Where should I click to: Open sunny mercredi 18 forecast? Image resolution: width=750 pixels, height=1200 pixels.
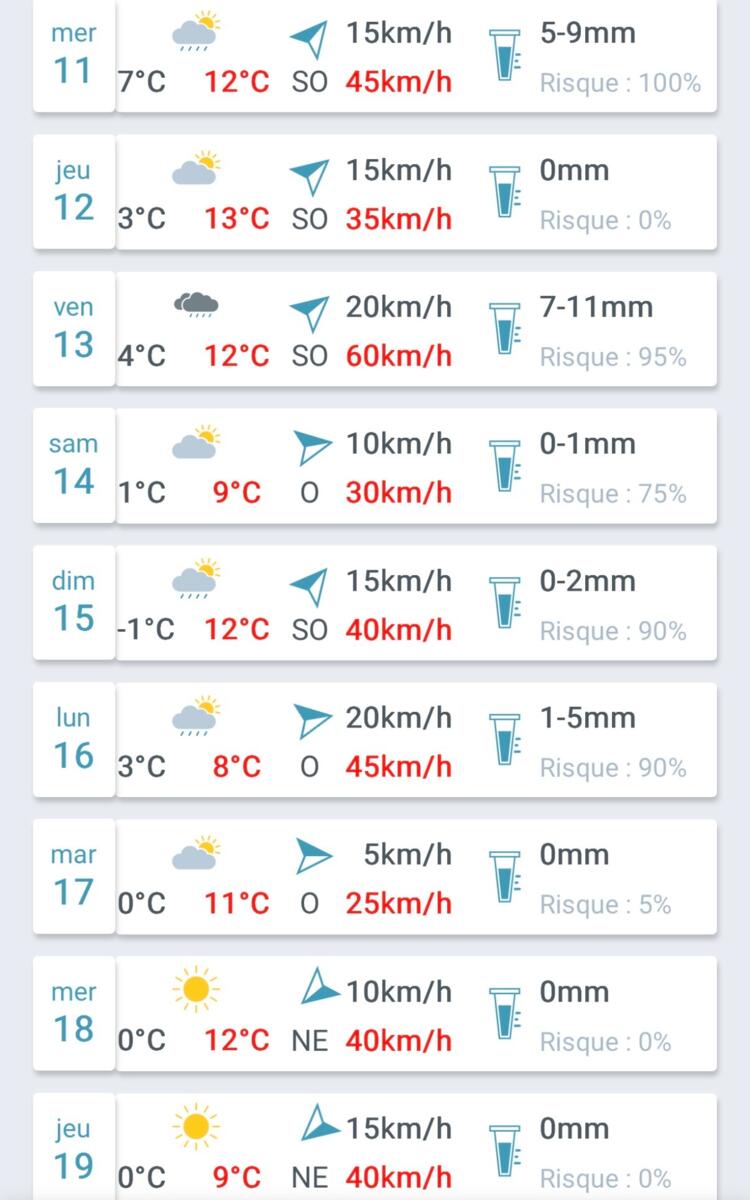click(375, 1015)
